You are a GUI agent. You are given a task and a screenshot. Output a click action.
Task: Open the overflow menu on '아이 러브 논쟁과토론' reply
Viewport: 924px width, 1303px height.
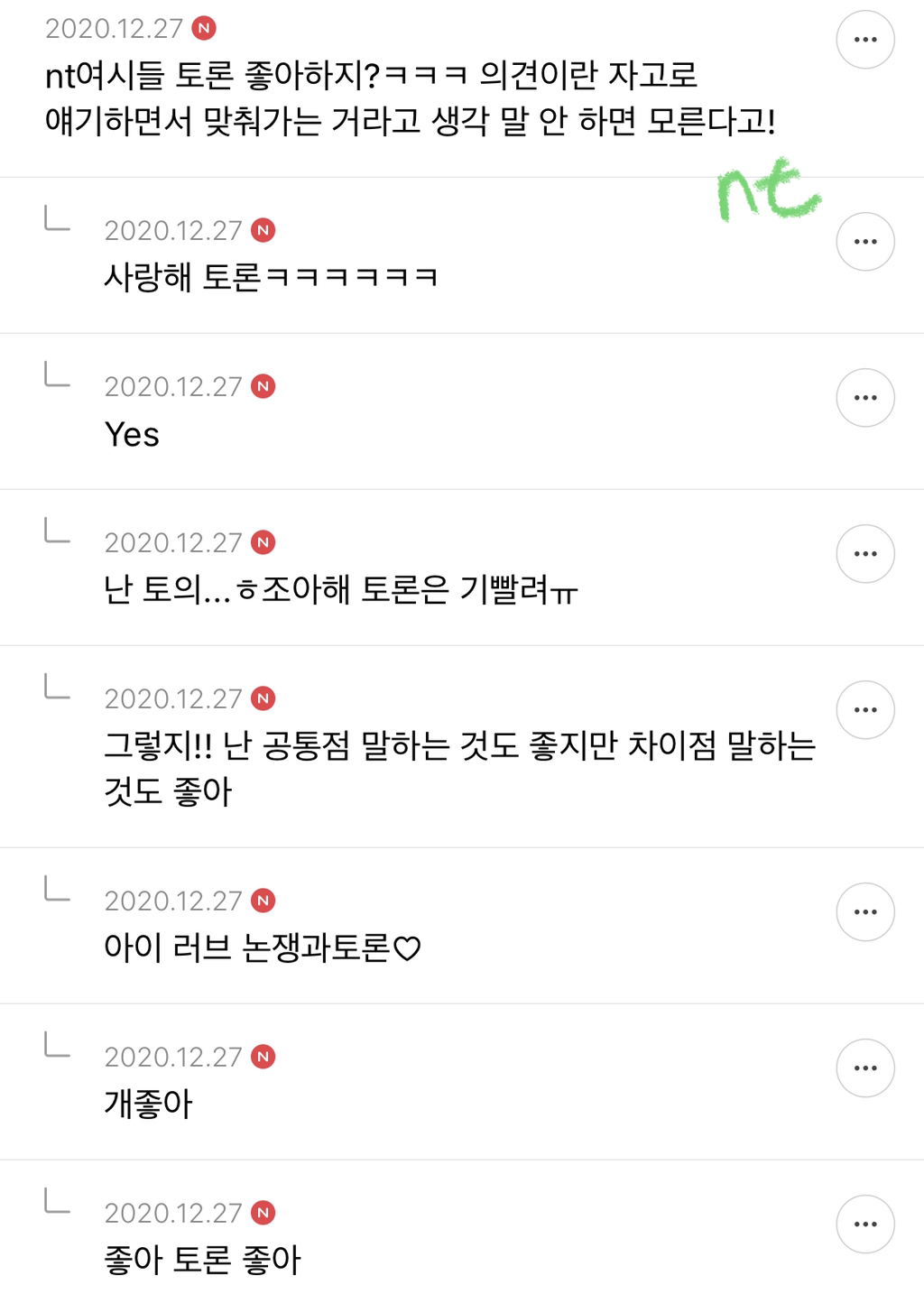point(864,912)
